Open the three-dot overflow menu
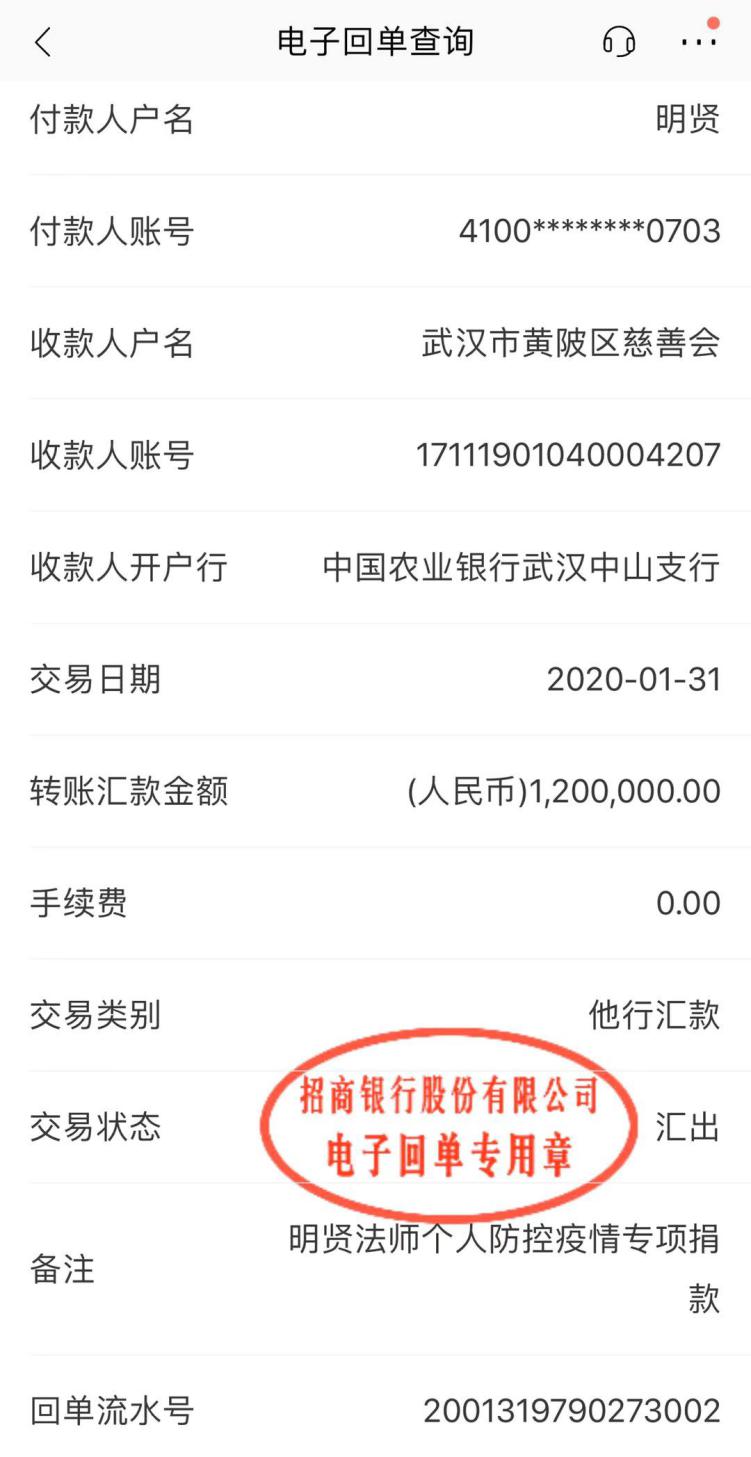This screenshot has width=751, height=1457. click(x=699, y=42)
